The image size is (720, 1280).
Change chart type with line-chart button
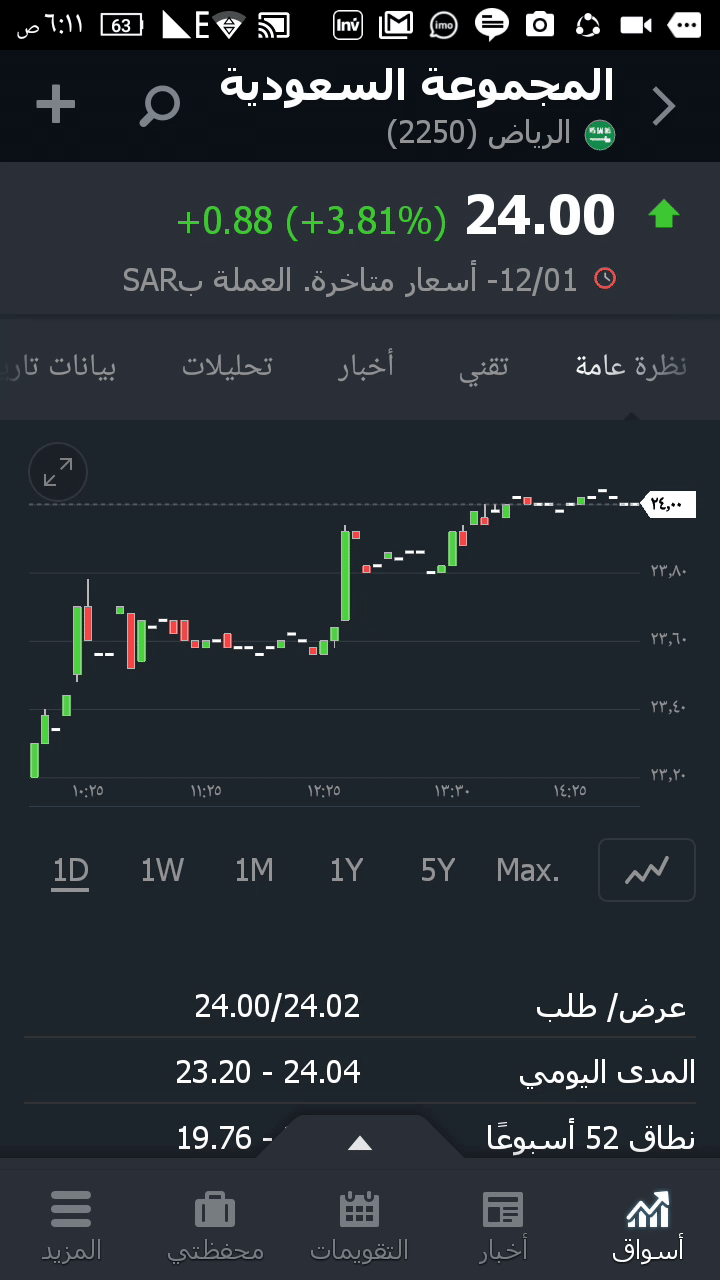point(646,870)
